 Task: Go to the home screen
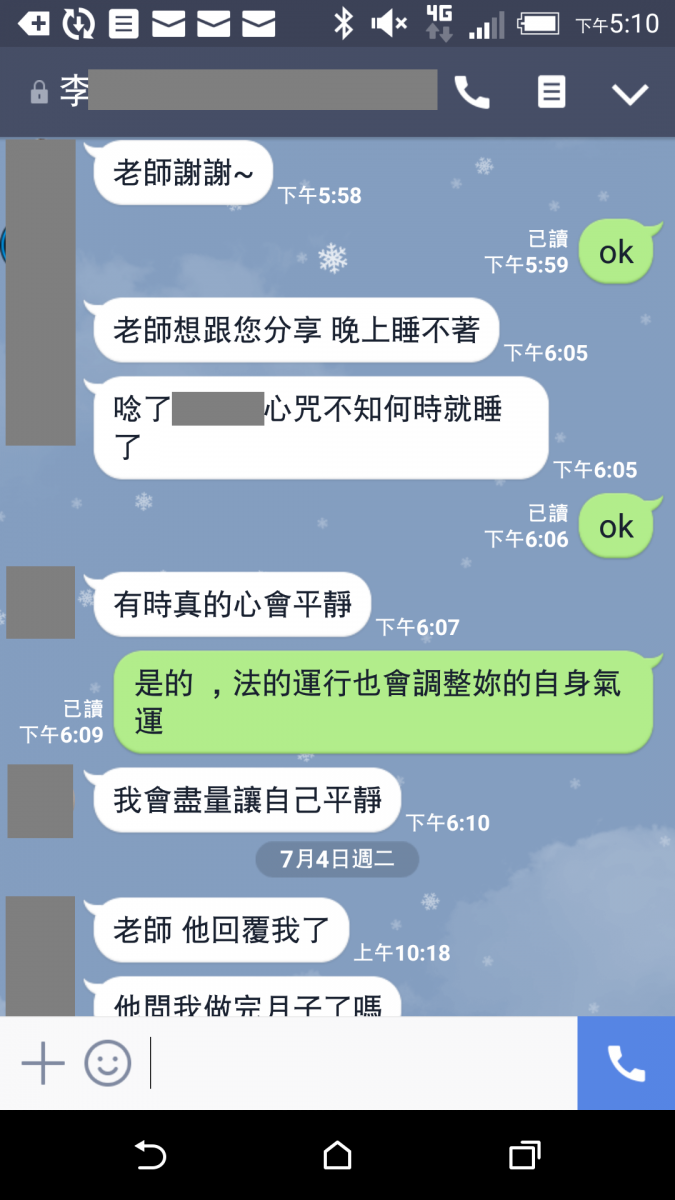click(337, 1156)
